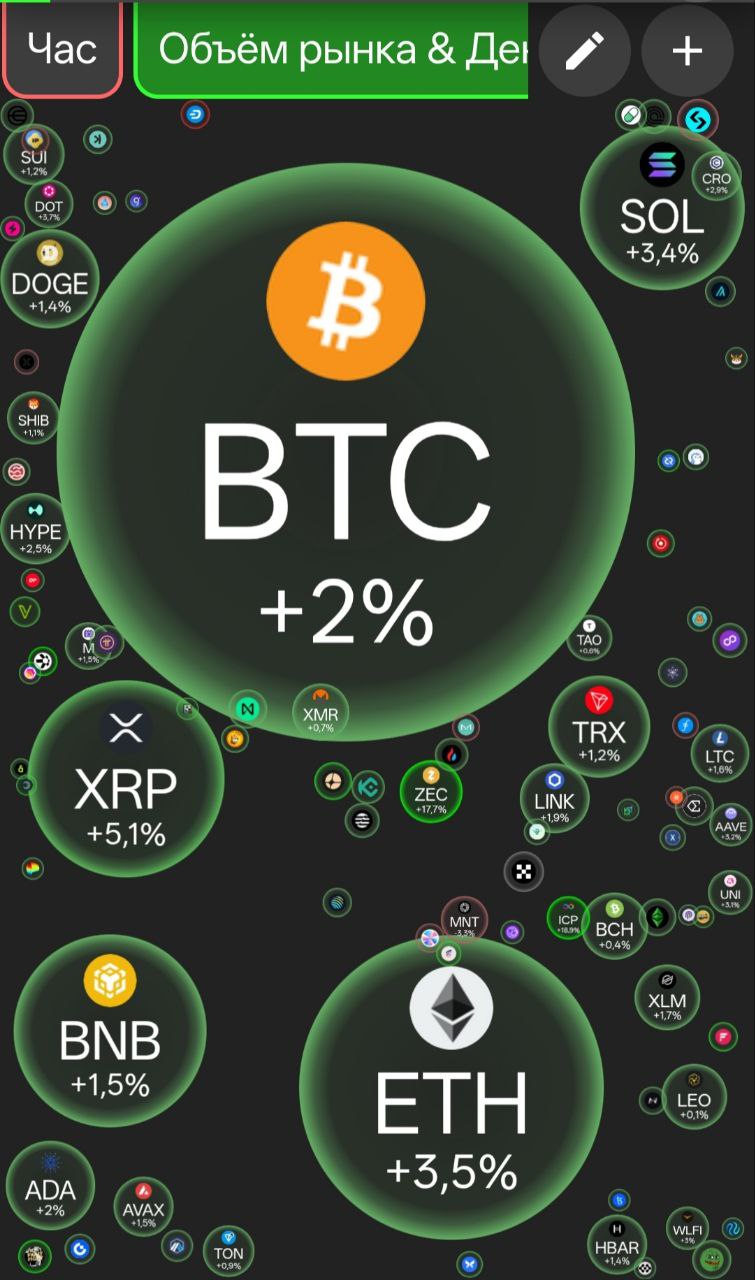Open the LEO bubble

click(693, 1094)
